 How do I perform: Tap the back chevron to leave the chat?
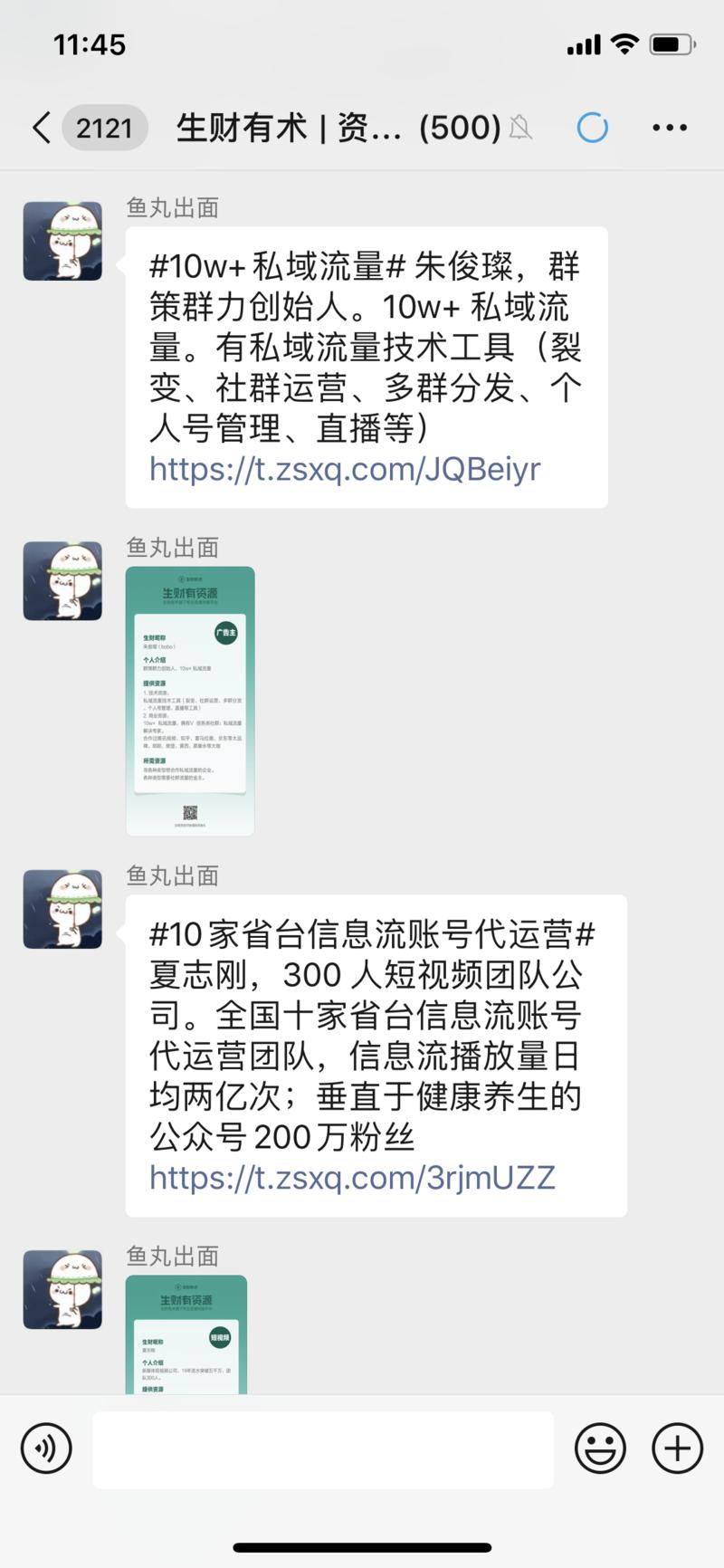tap(40, 128)
